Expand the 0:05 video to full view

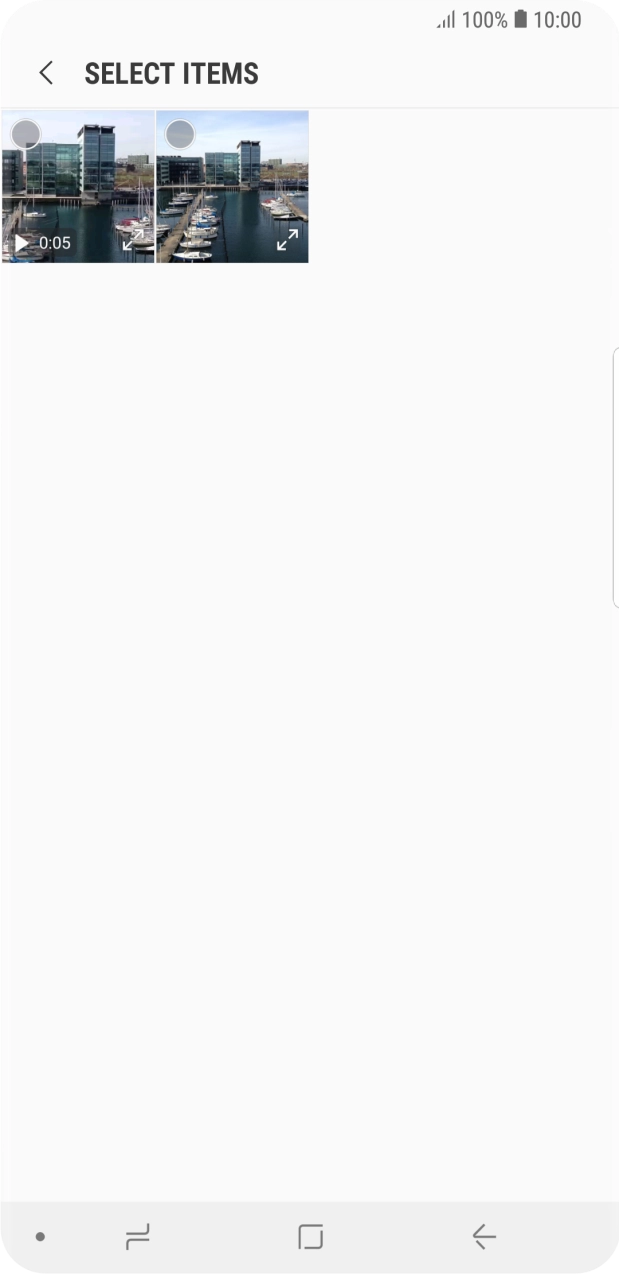[x=133, y=240]
